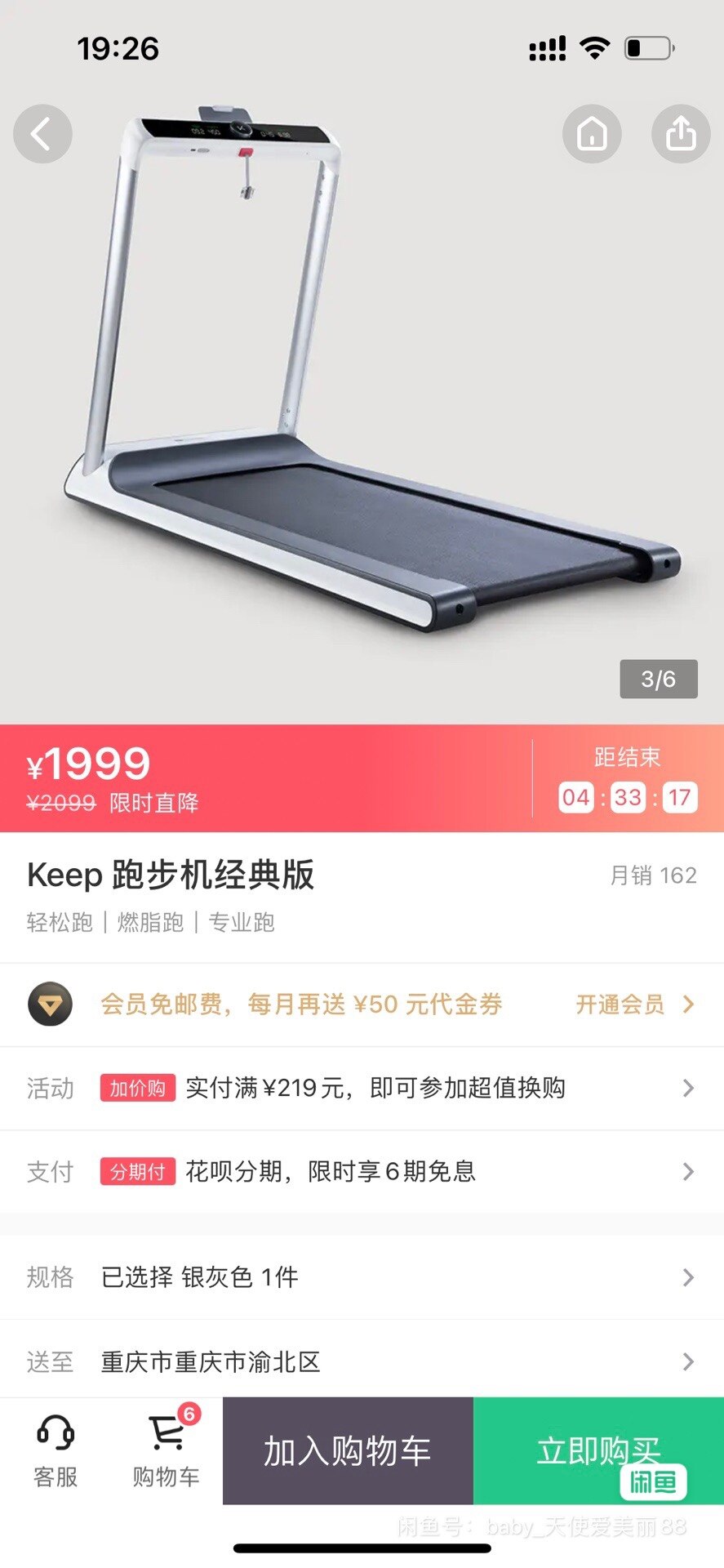Tap 立即购买 to buy now
The width and height of the screenshot is (724, 1568).
[598, 1451]
